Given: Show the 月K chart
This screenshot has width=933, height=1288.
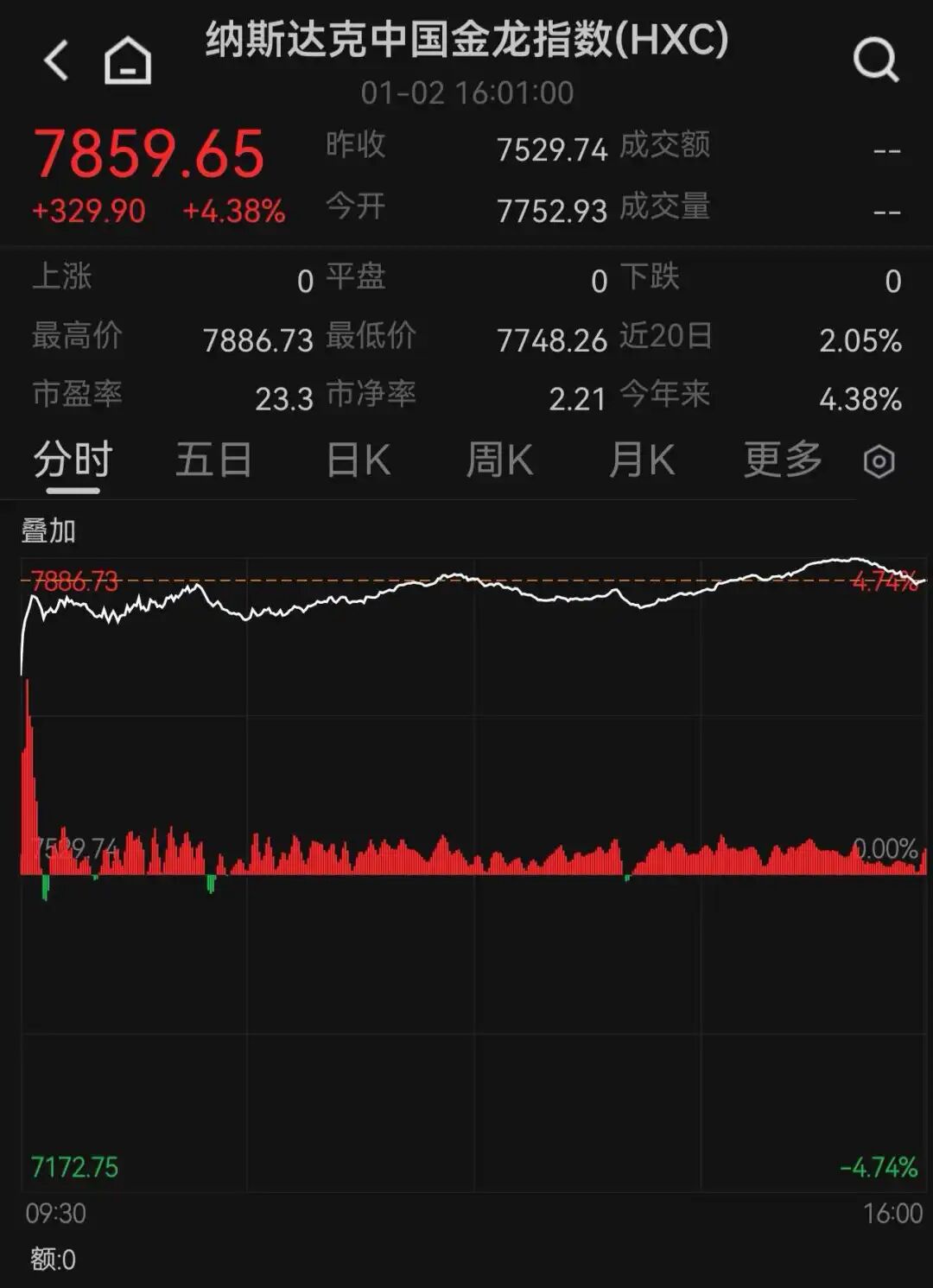Looking at the screenshot, I should (641, 460).
